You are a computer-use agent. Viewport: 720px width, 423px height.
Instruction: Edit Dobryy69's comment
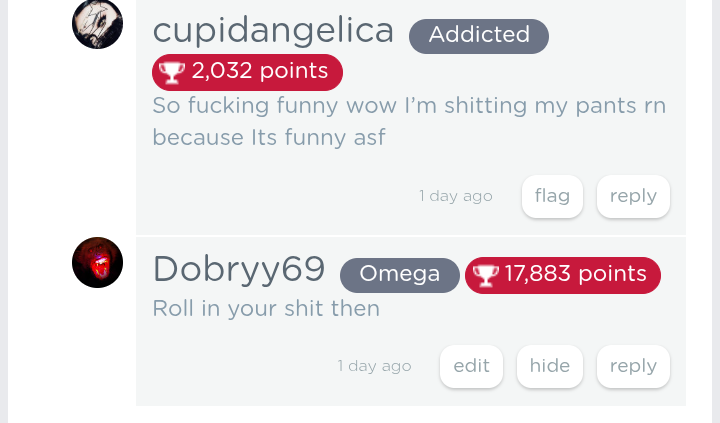click(471, 366)
